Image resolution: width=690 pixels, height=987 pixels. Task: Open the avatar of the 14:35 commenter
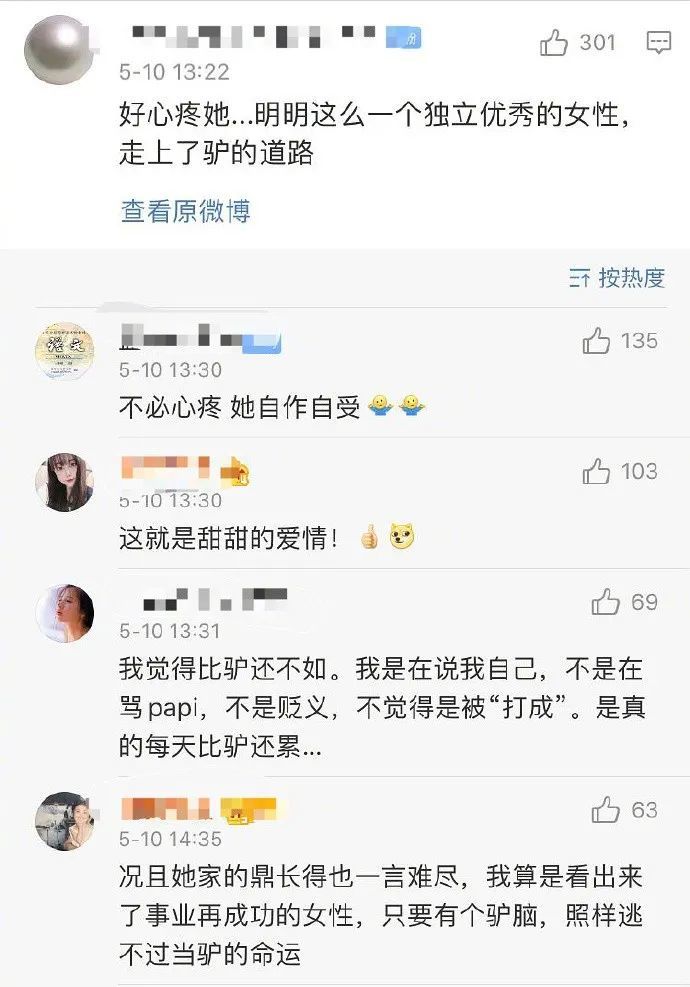pos(64,821)
